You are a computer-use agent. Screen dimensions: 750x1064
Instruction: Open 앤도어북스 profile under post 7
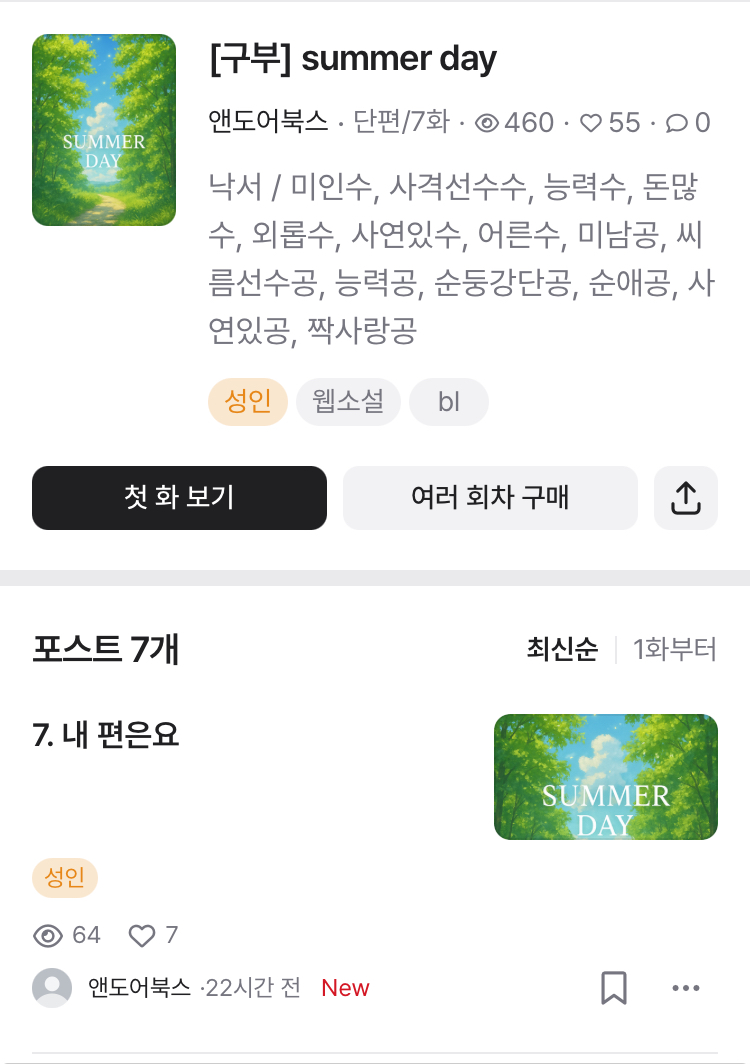click(x=139, y=988)
